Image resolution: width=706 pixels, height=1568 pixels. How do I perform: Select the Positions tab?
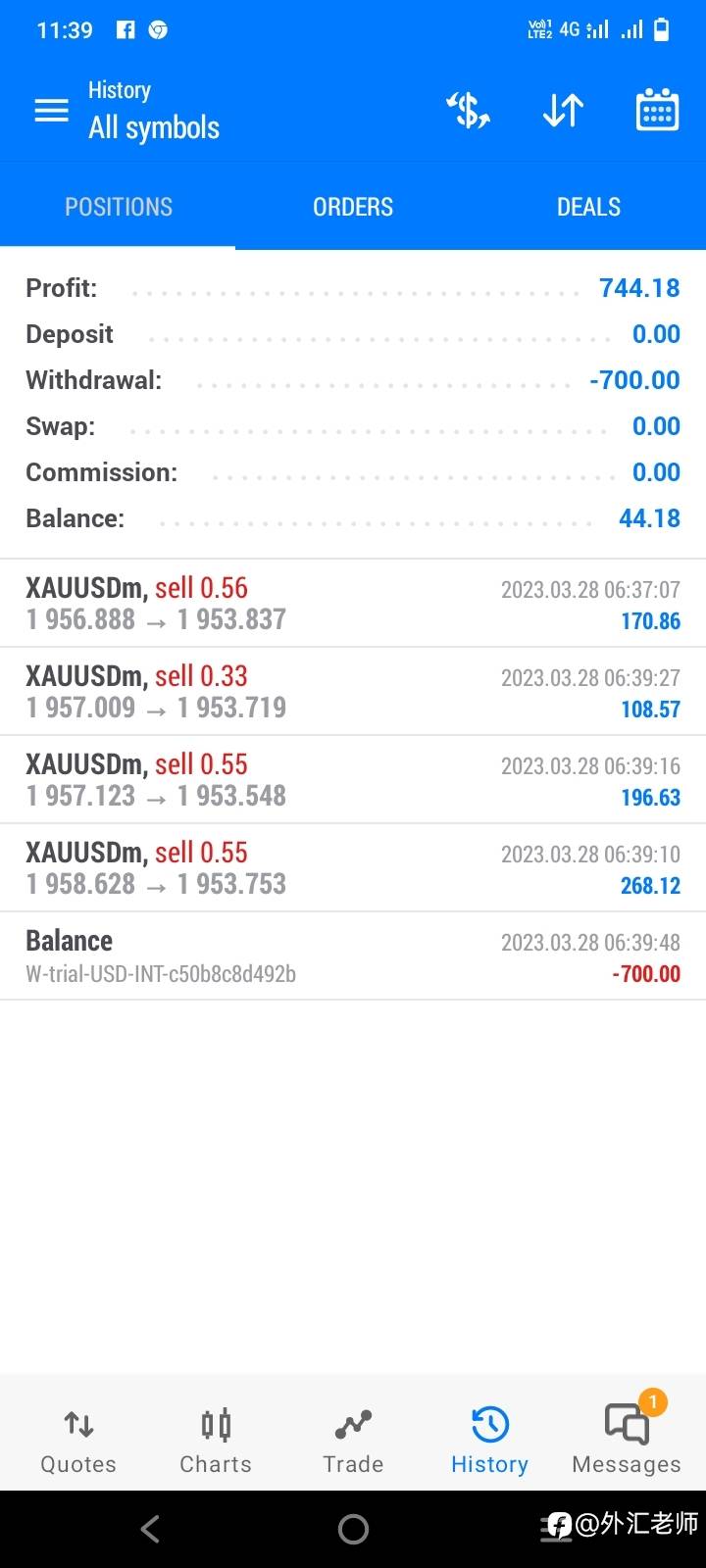118,207
